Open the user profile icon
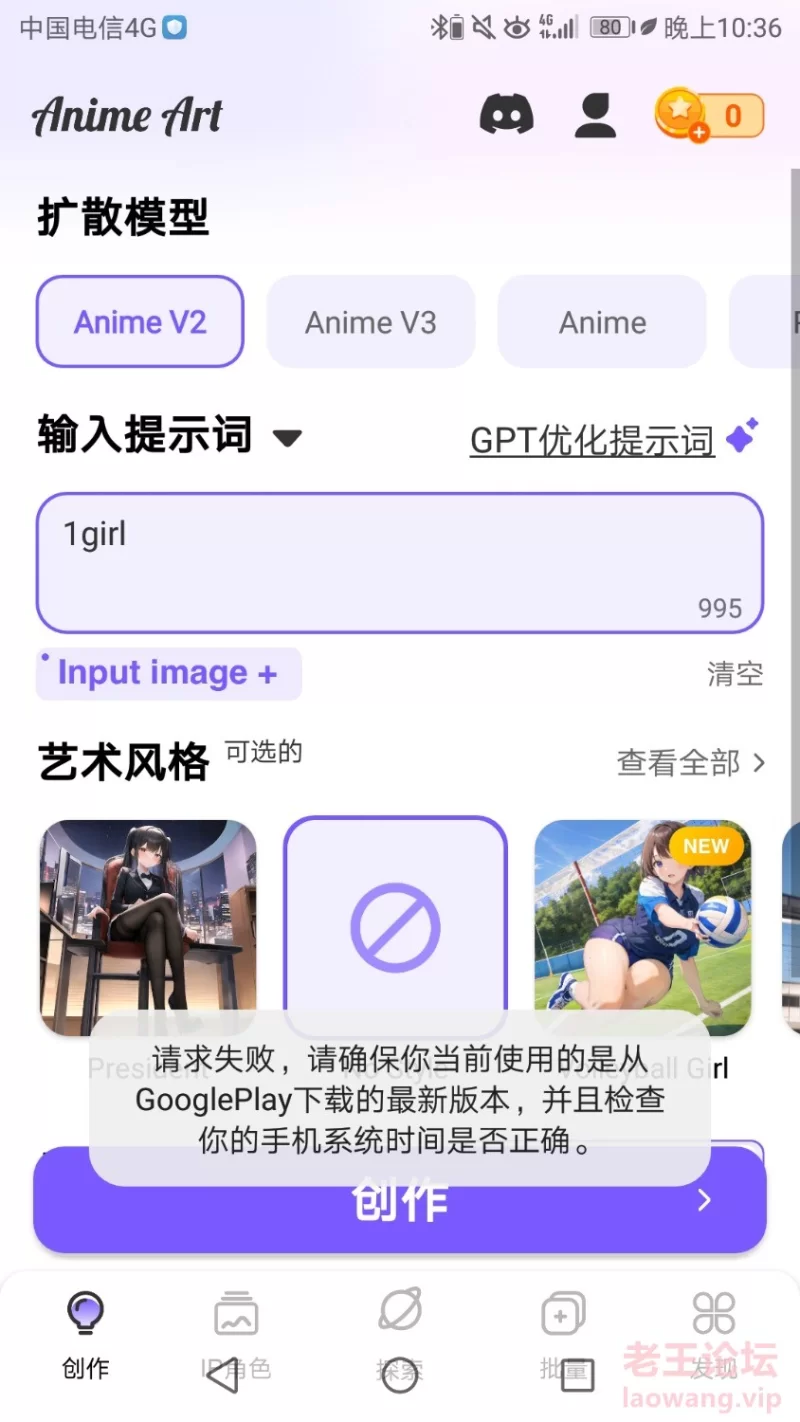The height and width of the screenshot is (1422, 800). click(x=596, y=115)
